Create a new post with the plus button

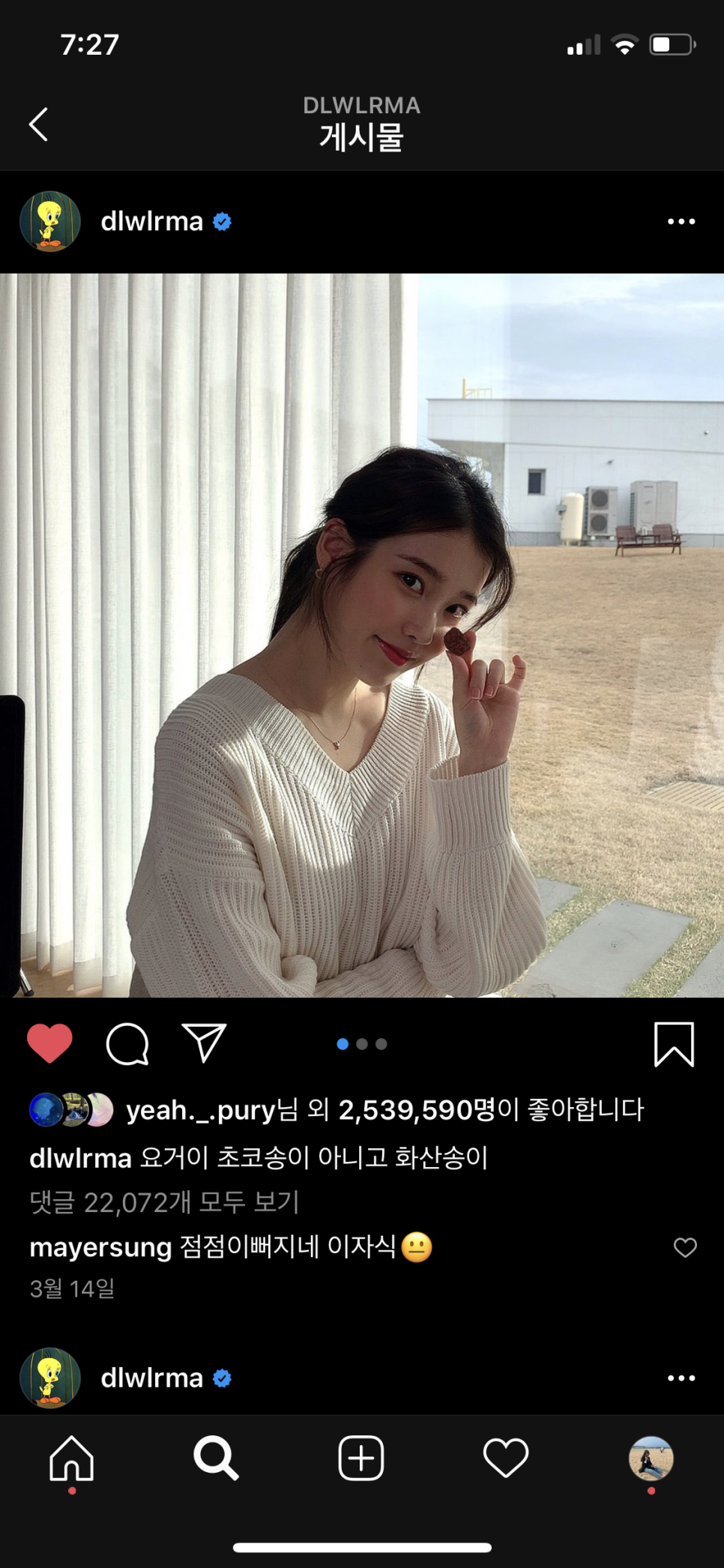361,1459
